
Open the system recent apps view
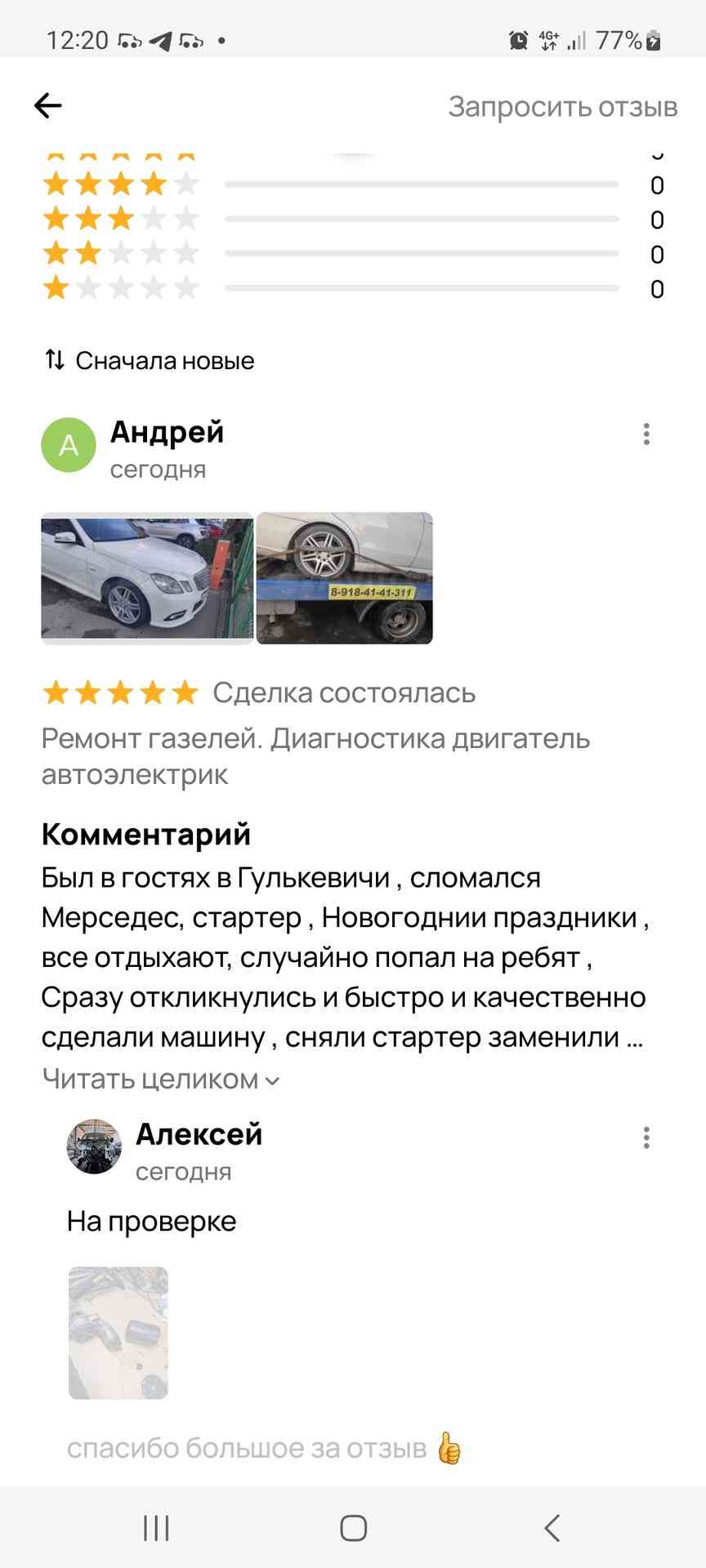(x=156, y=1527)
